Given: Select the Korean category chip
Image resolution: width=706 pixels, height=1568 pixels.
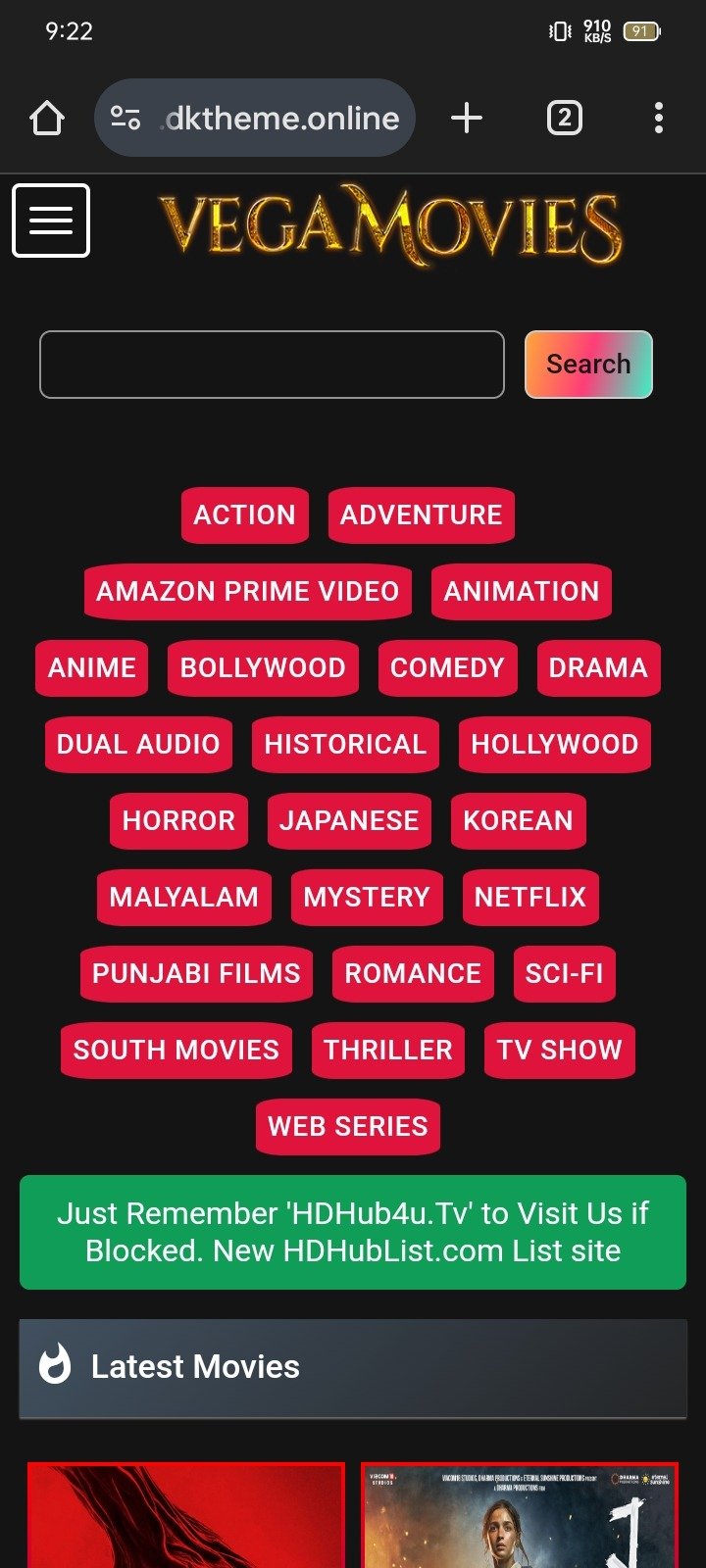Looking at the screenshot, I should pyautogui.click(x=518, y=820).
